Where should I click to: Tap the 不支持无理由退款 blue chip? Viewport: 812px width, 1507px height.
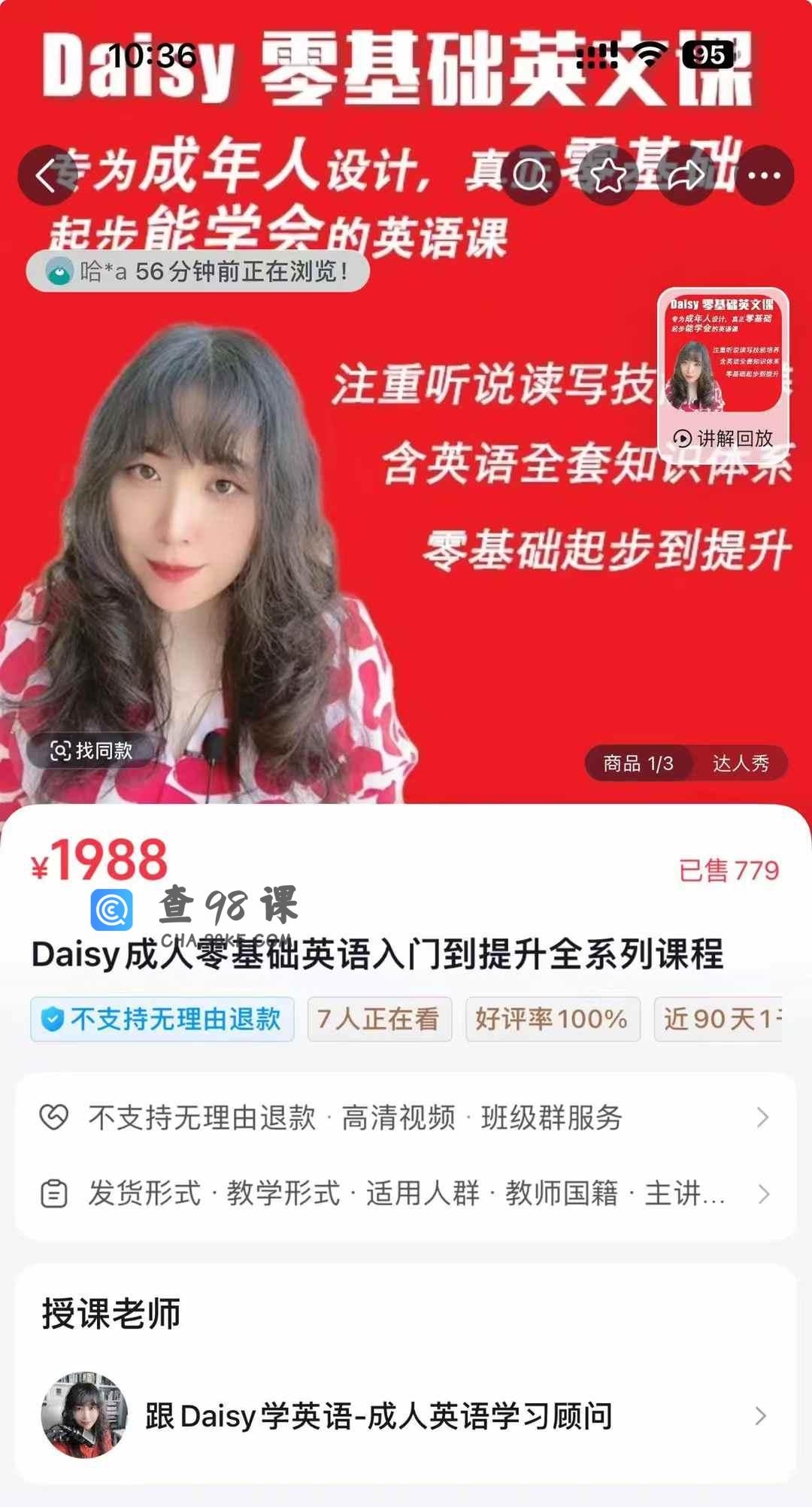point(162,1020)
